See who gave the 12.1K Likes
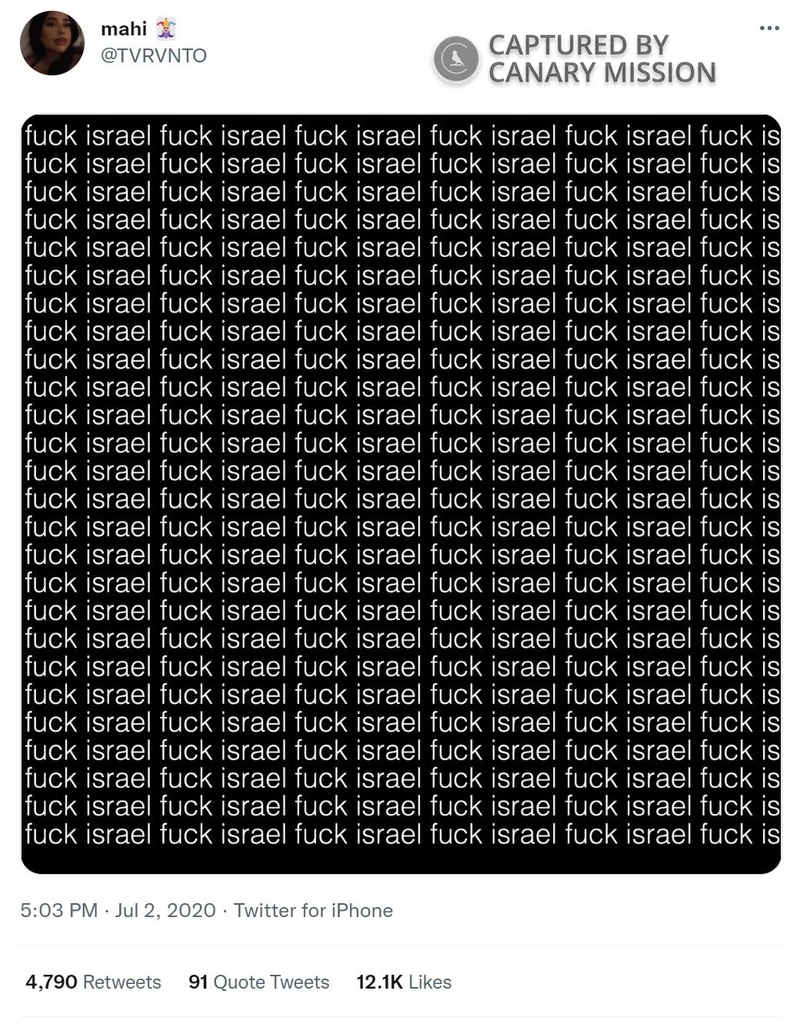 [x=403, y=982]
